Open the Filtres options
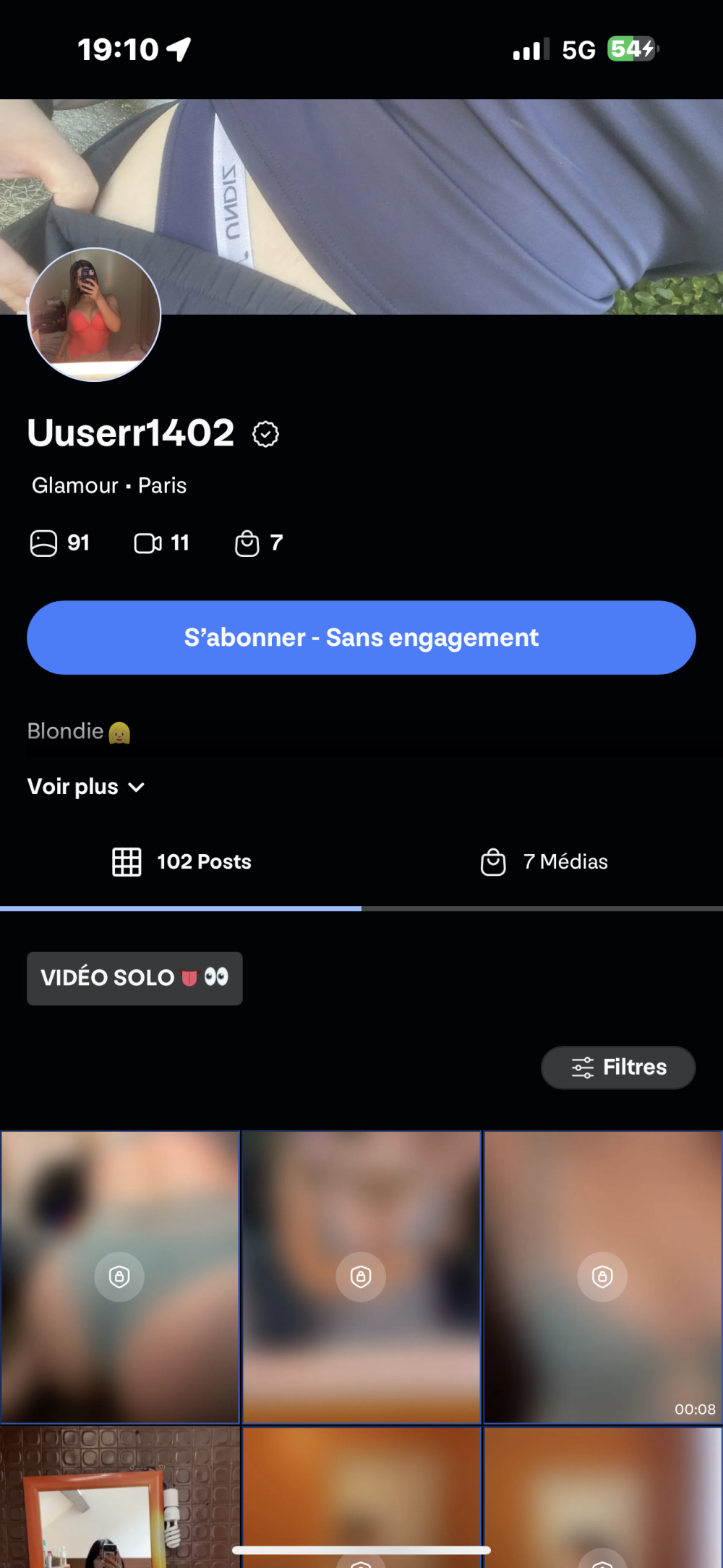 (x=618, y=1067)
